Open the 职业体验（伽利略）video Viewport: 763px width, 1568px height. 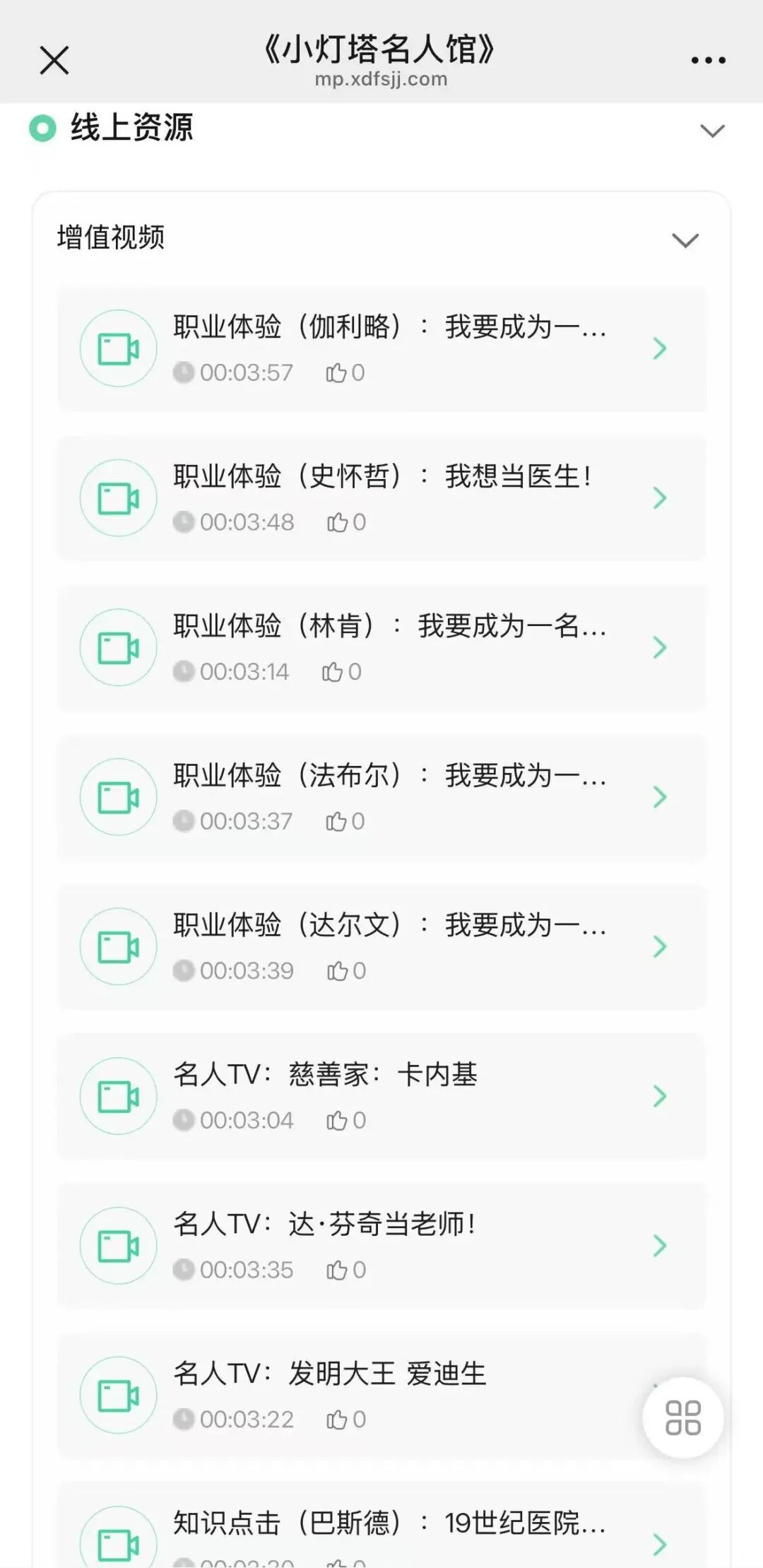tap(381, 348)
